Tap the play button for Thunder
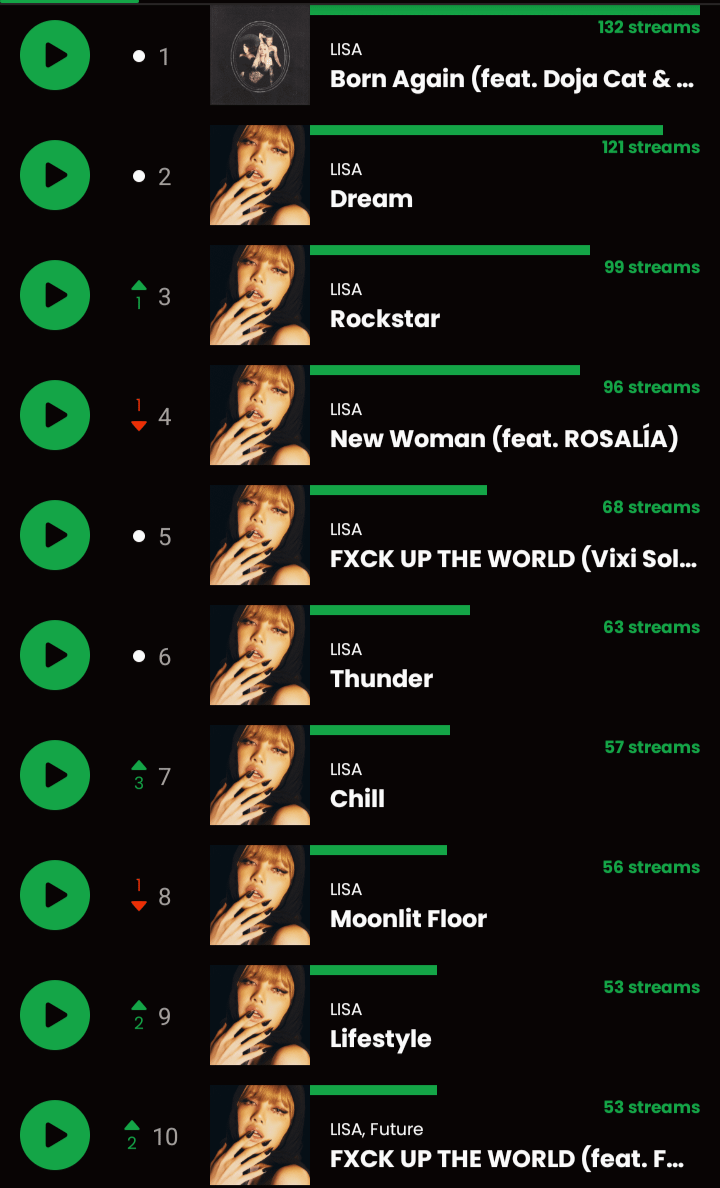Screen dimensions: 720x1188 pos(55,655)
